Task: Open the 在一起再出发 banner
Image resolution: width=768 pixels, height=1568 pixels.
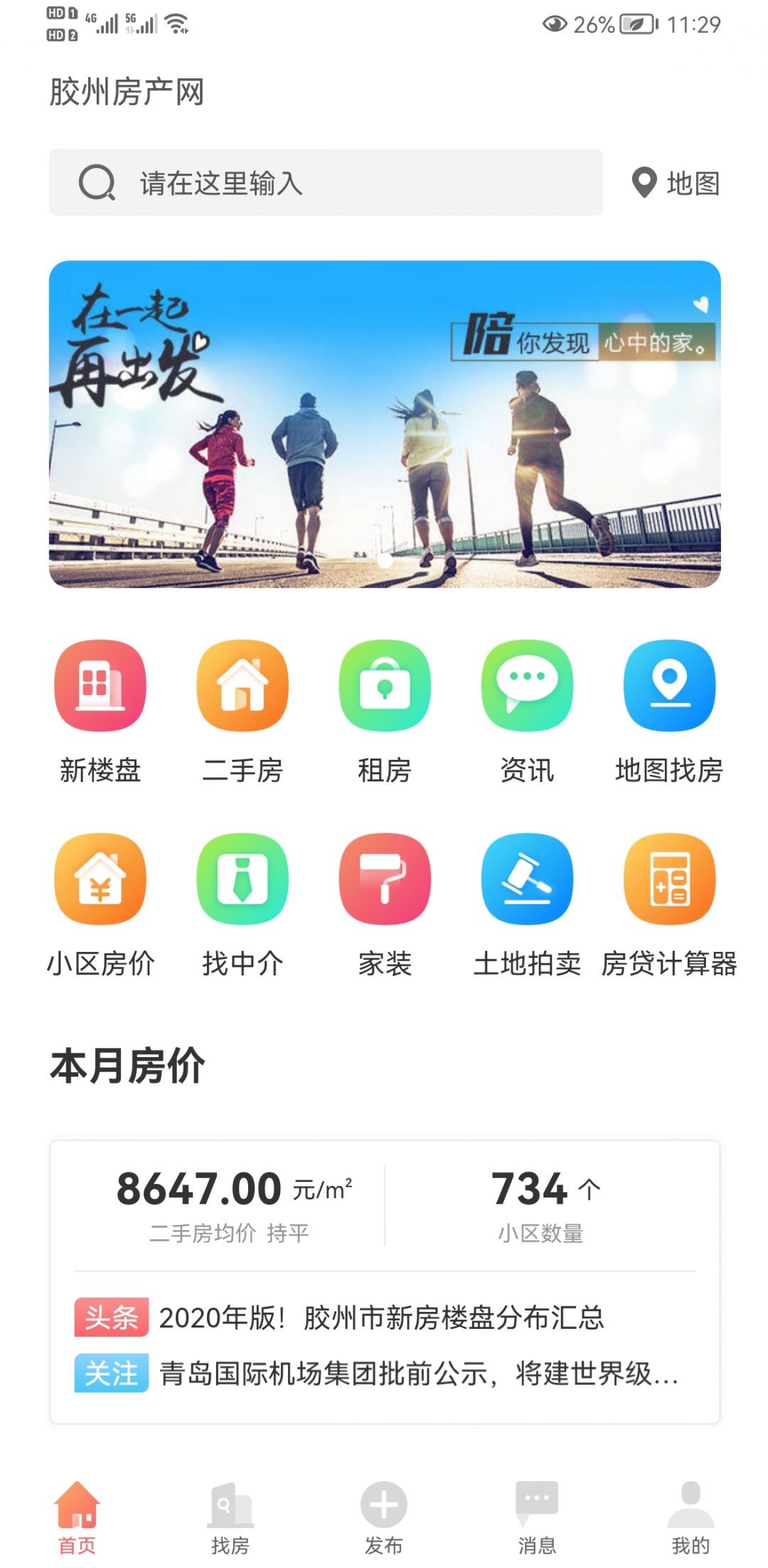Action: click(385, 424)
